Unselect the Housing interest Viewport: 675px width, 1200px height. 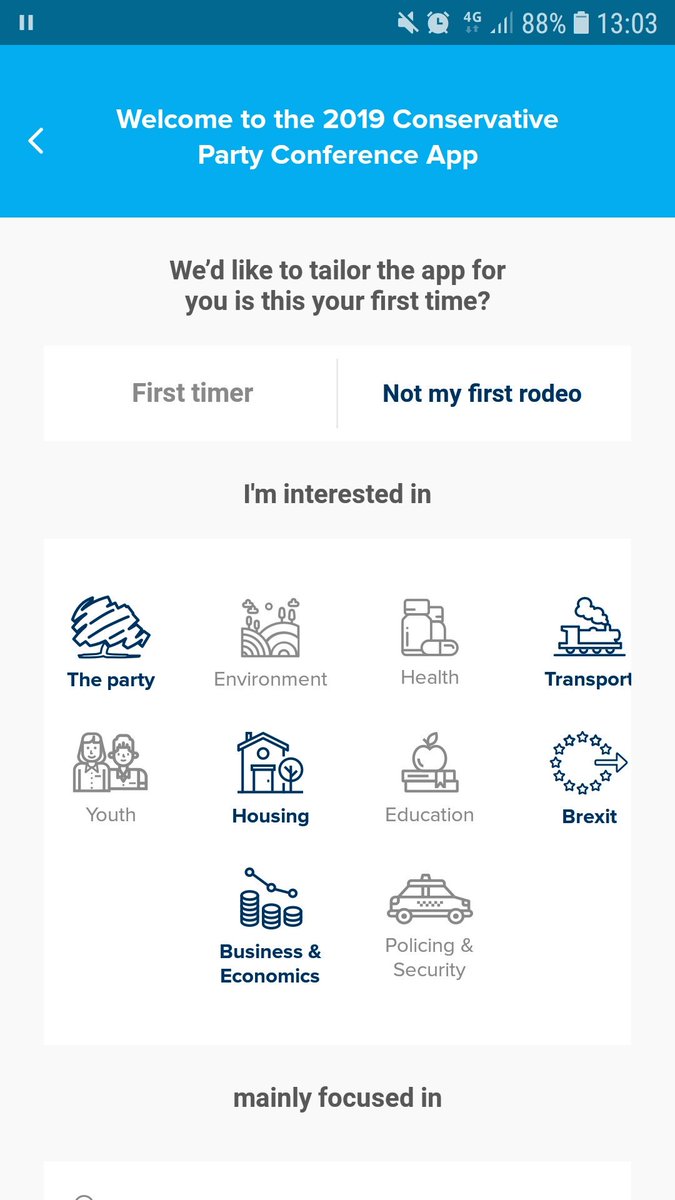[x=270, y=778]
